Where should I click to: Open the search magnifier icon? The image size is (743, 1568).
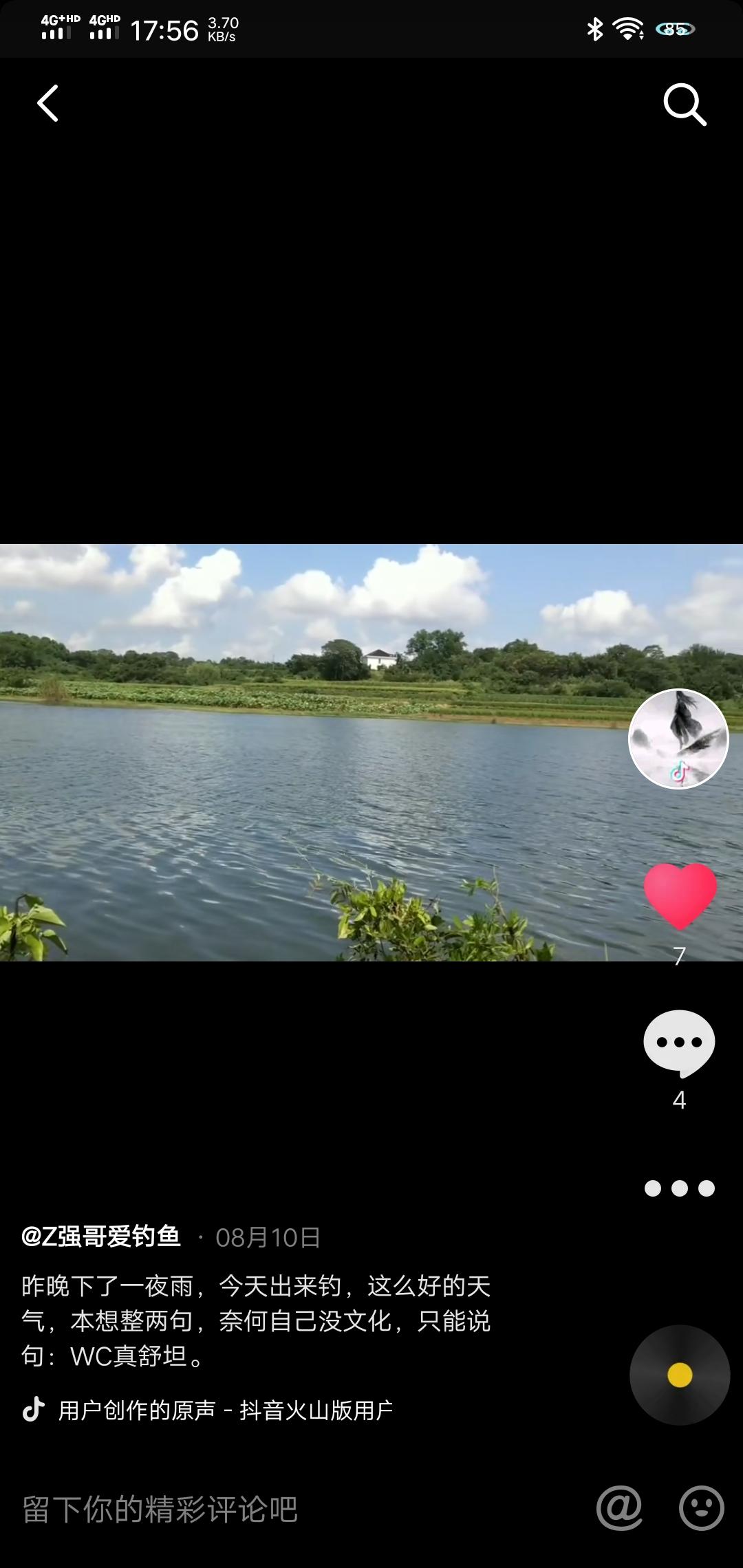pyautogui.click(x=685, y=105)
